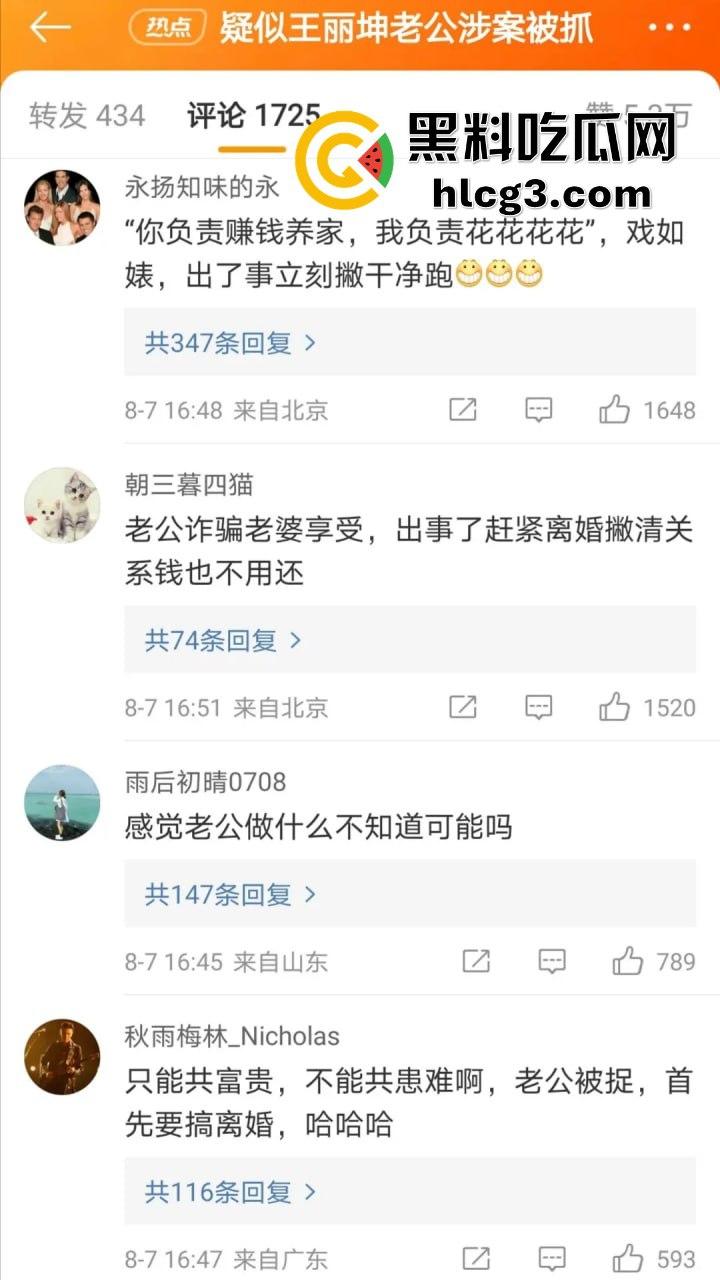Like 永扬知味的永's comment

click(x=614, y=410)
